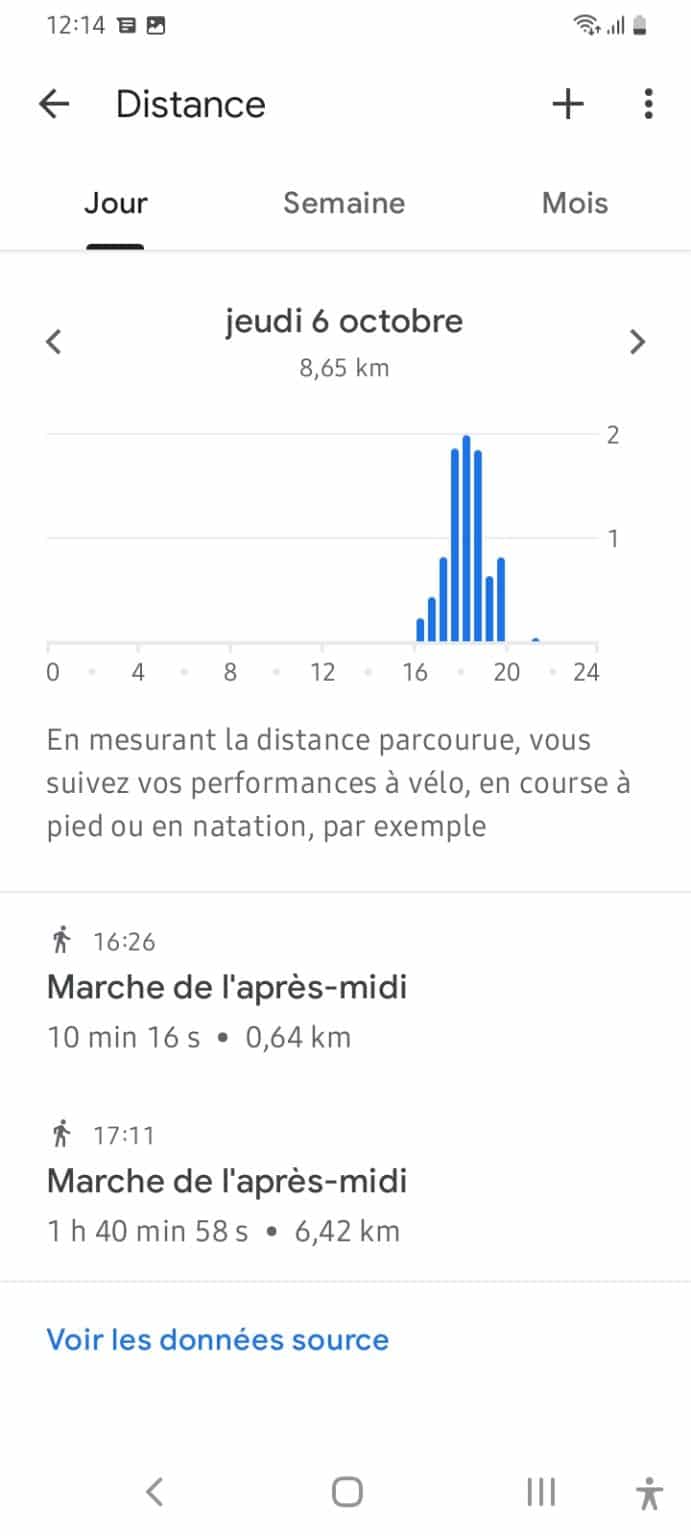Viewport: 691px width, 1536px height.
Task: Show the next day after jeudi 6 octobre
Action: click(x=637, y=342)
